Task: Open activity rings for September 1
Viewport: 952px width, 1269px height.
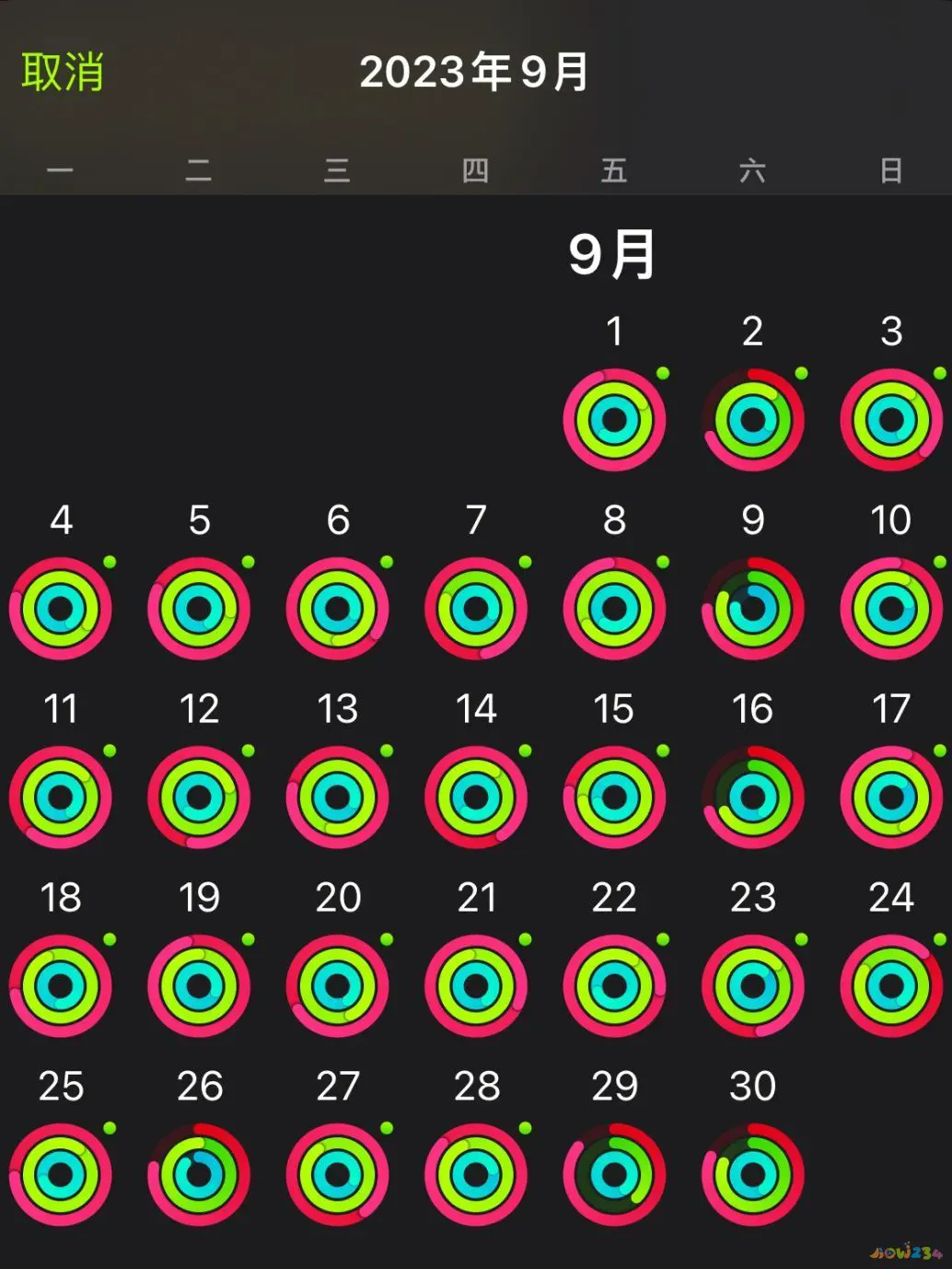Action: [x=614, y=420]
